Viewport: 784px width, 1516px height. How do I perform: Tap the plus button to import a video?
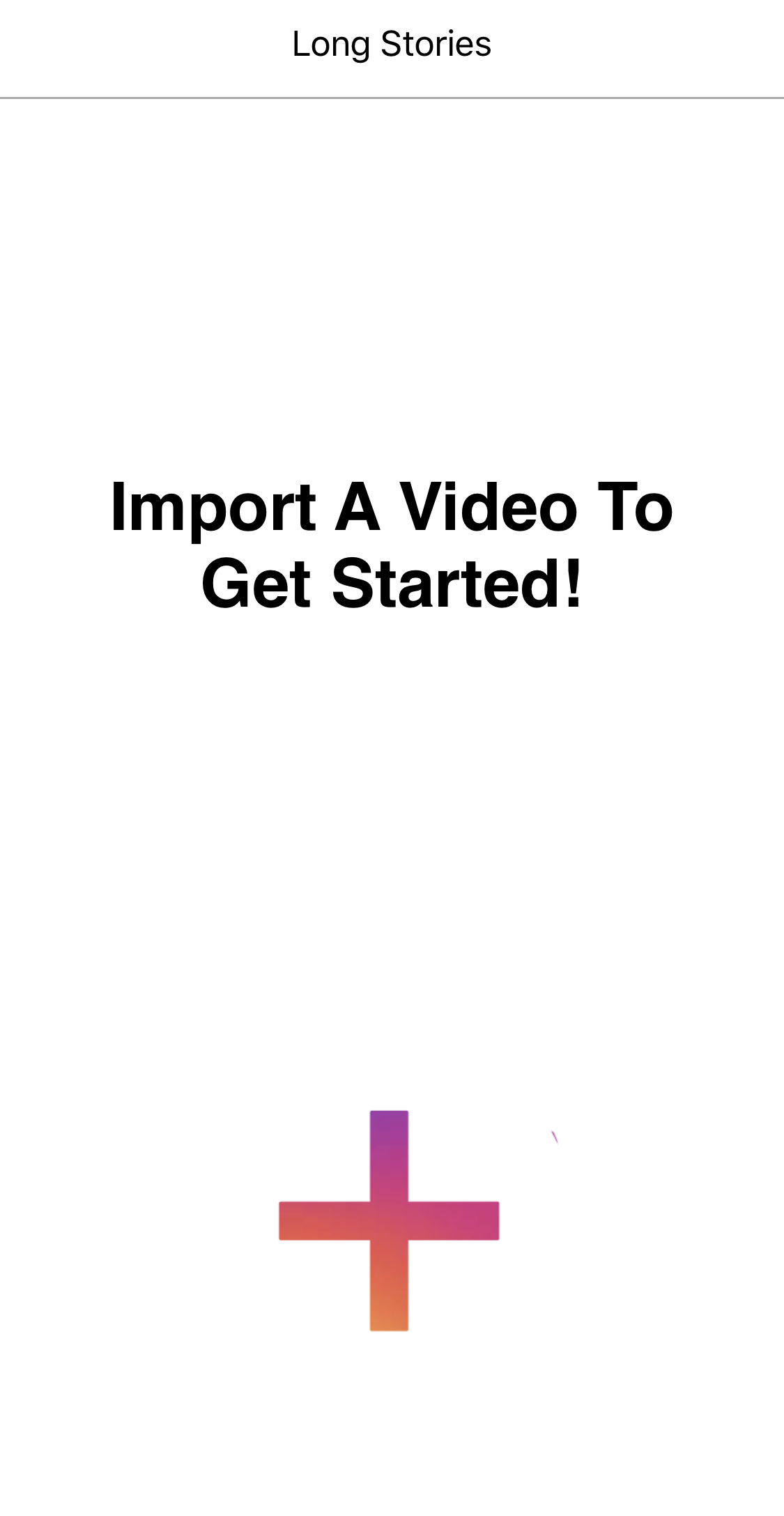pyautogui.click(x=389, y=1220)
